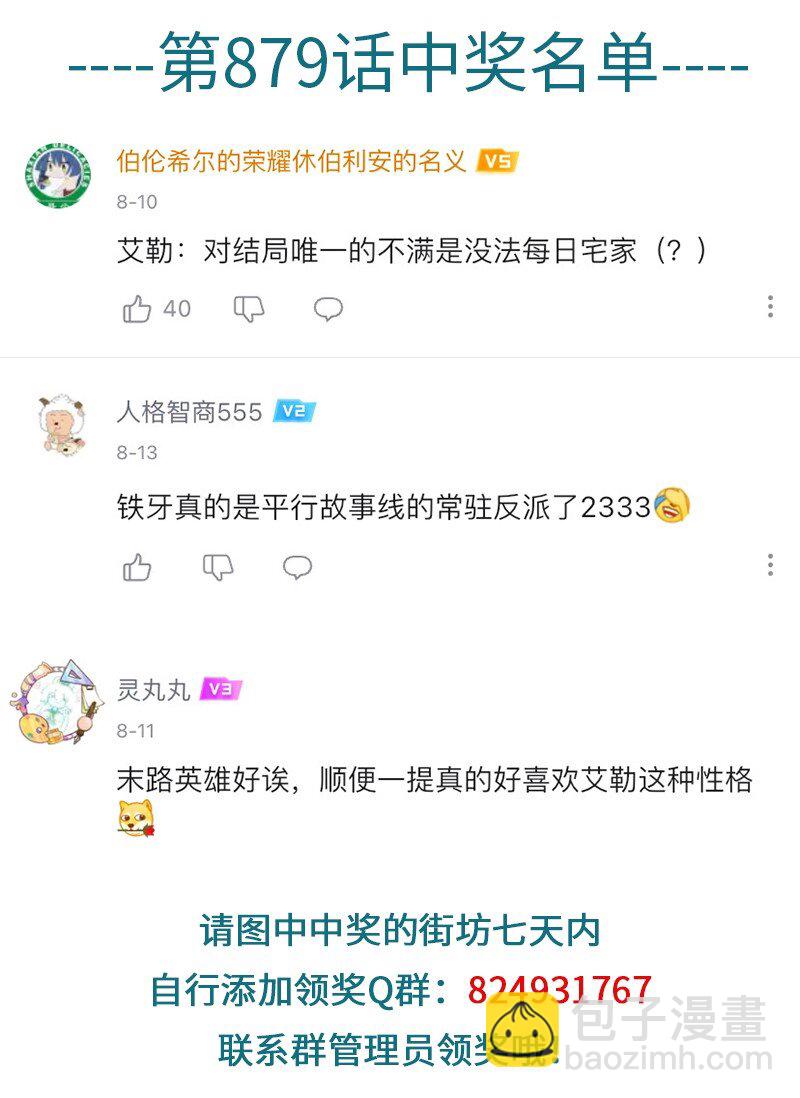
Task: Open the reply bubble on the 艾勒 comment
Action: [328, 308]
